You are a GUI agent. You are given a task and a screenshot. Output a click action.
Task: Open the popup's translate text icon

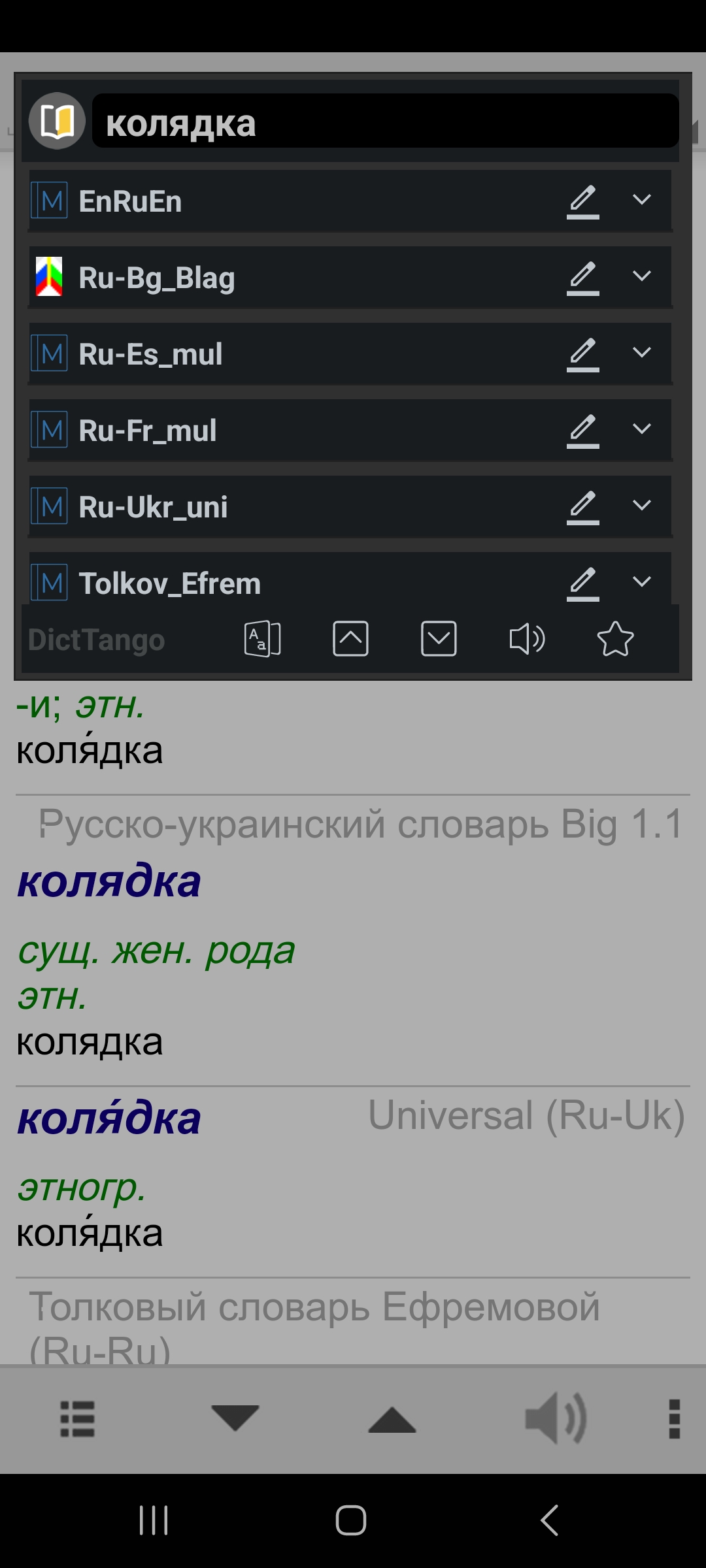tap(262, 639)
